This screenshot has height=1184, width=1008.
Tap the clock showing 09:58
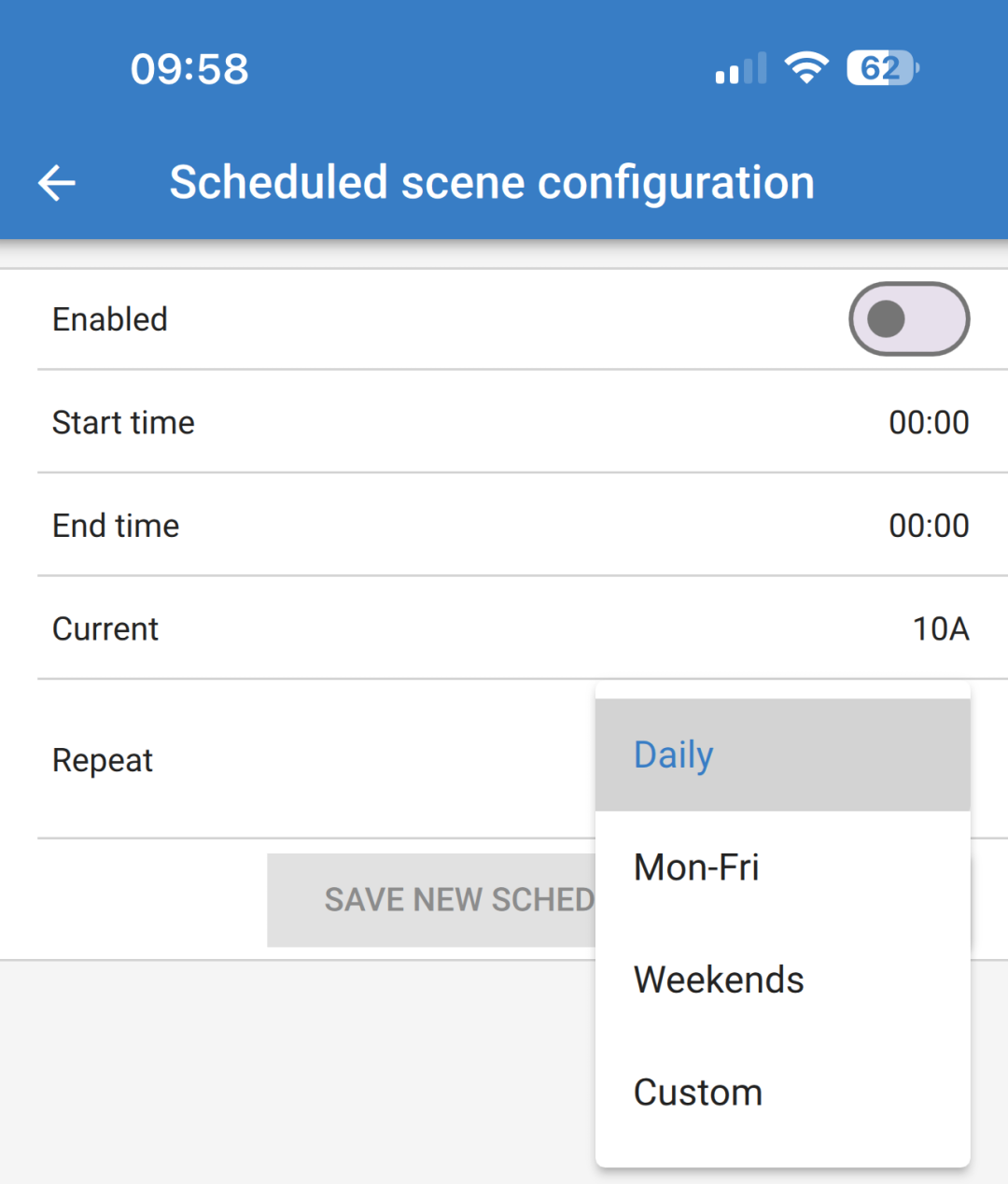point(189,68)
